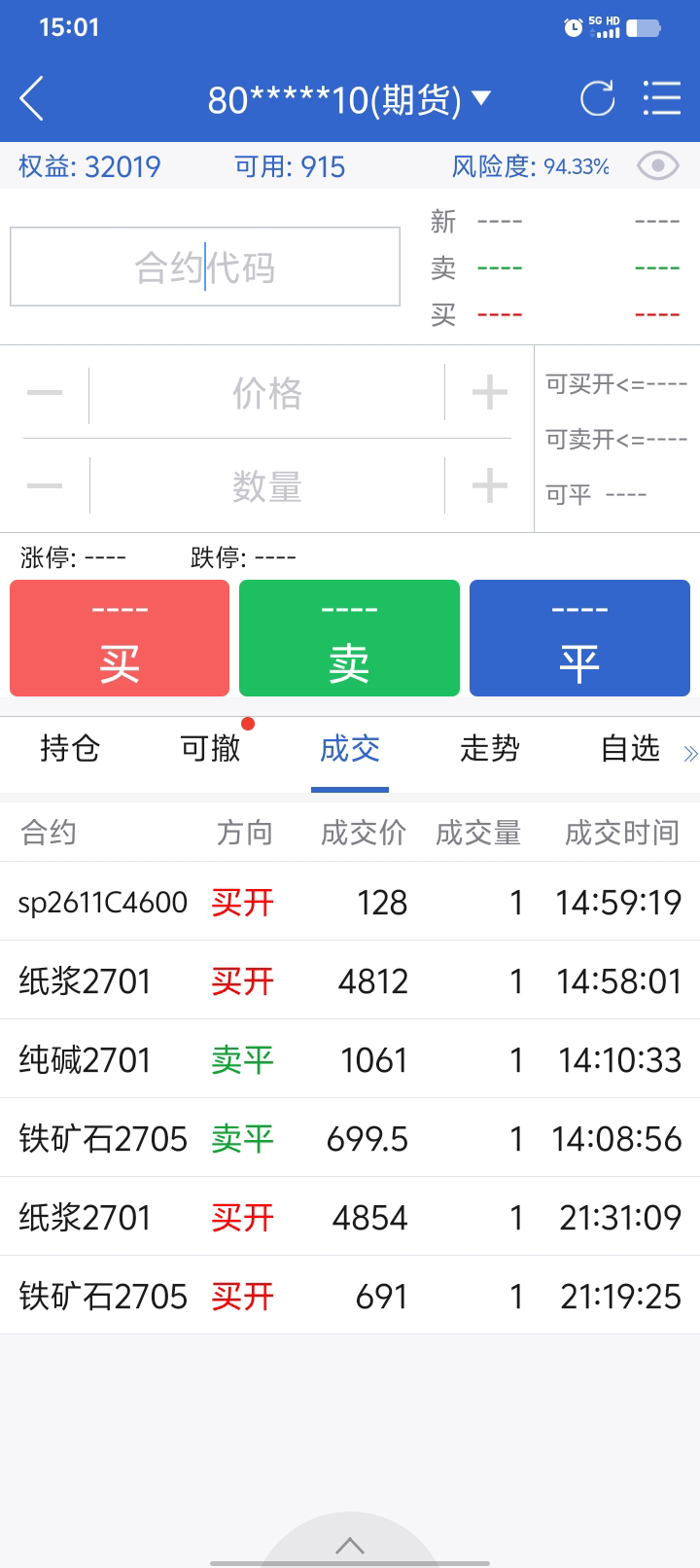Tap the green 卖 sell button

[x=349, y=638]
